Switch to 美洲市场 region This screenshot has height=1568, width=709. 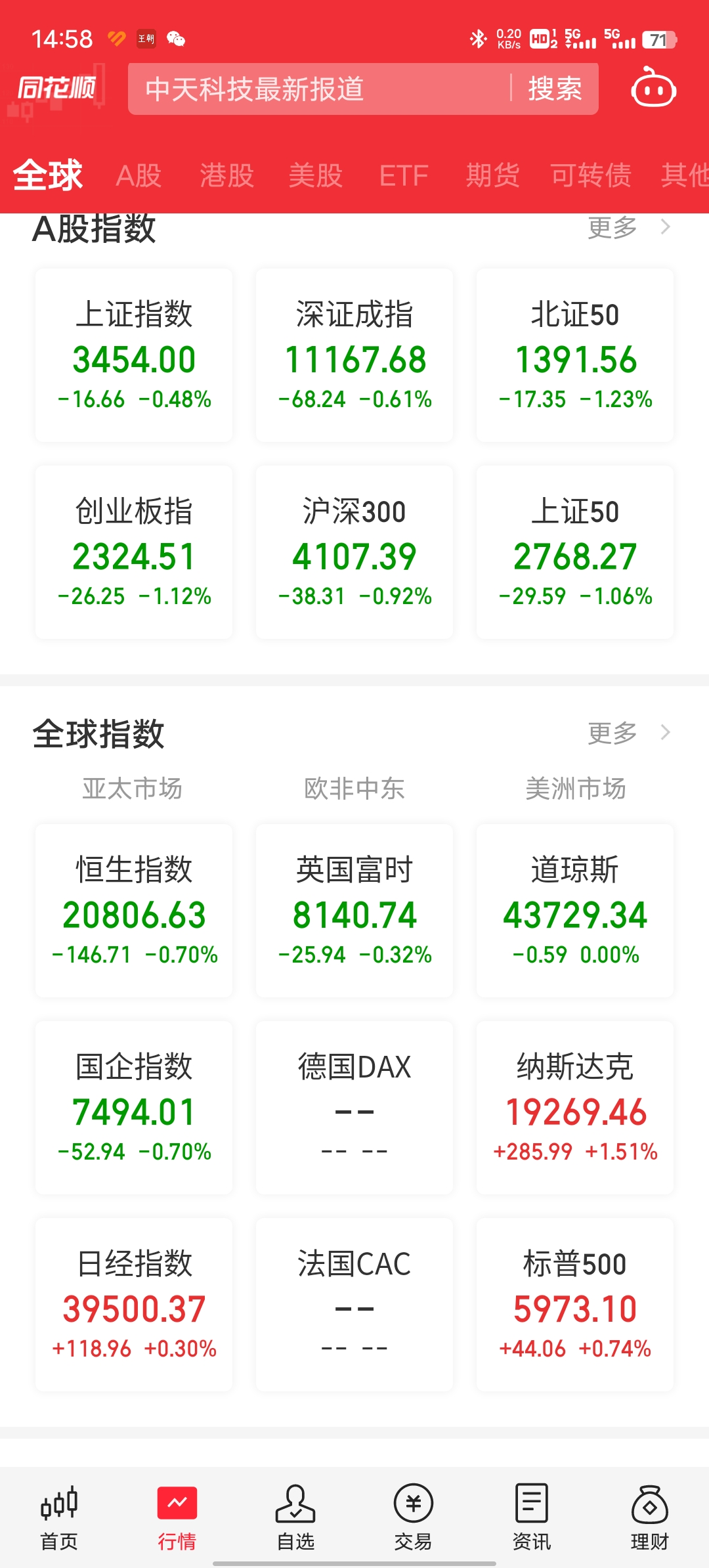click(576, 789)
